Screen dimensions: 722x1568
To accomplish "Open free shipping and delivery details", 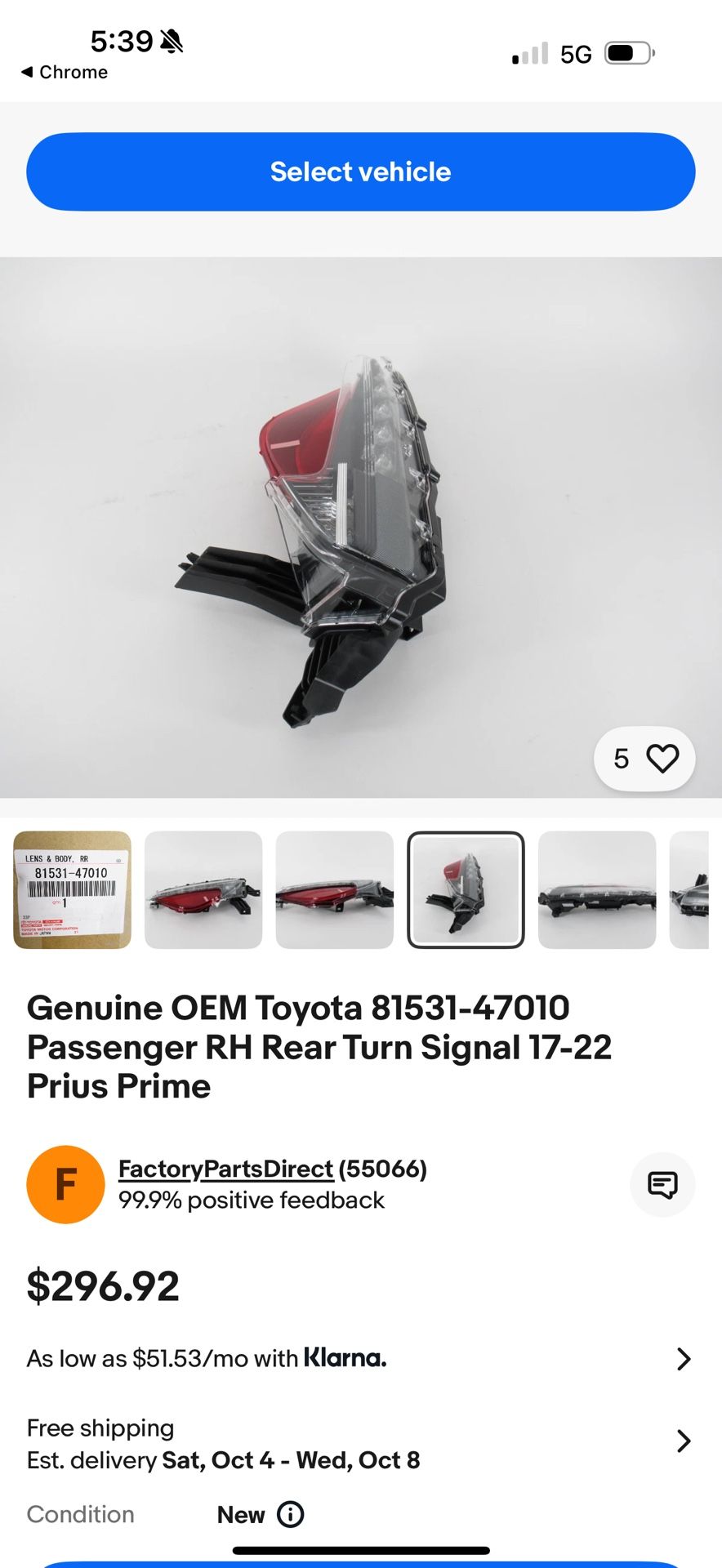I will pyautogui.click(x=684, y=1441).
